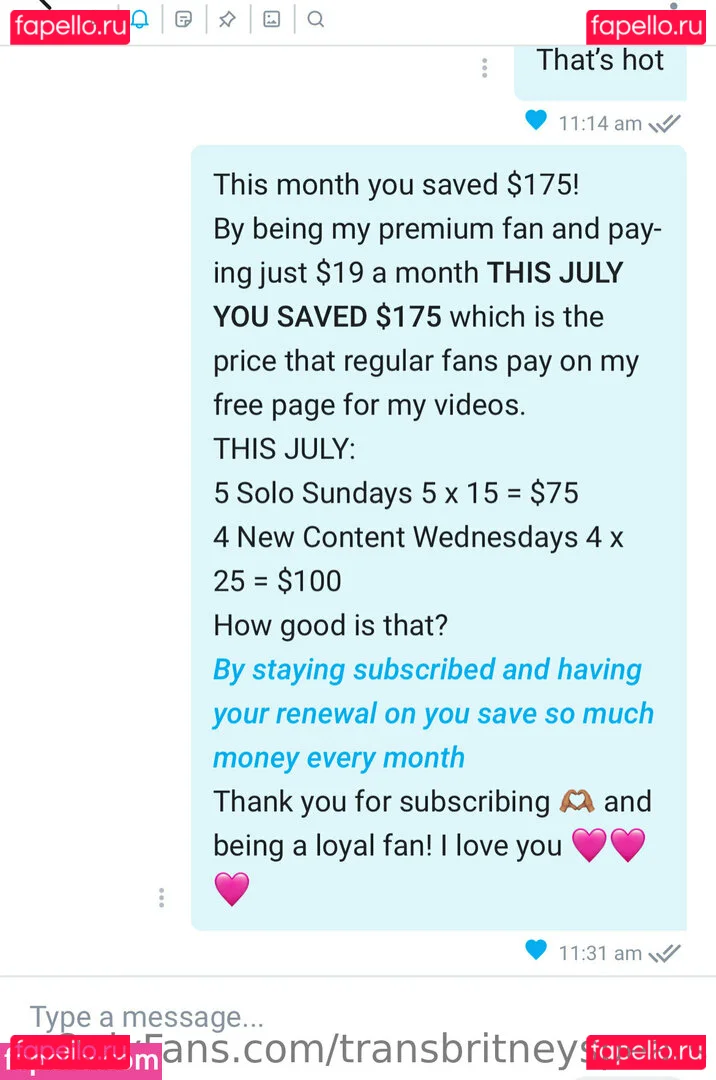Open the notes icon in the header
The height and width of the screenshot is (1080, 716).
[183, 19]
